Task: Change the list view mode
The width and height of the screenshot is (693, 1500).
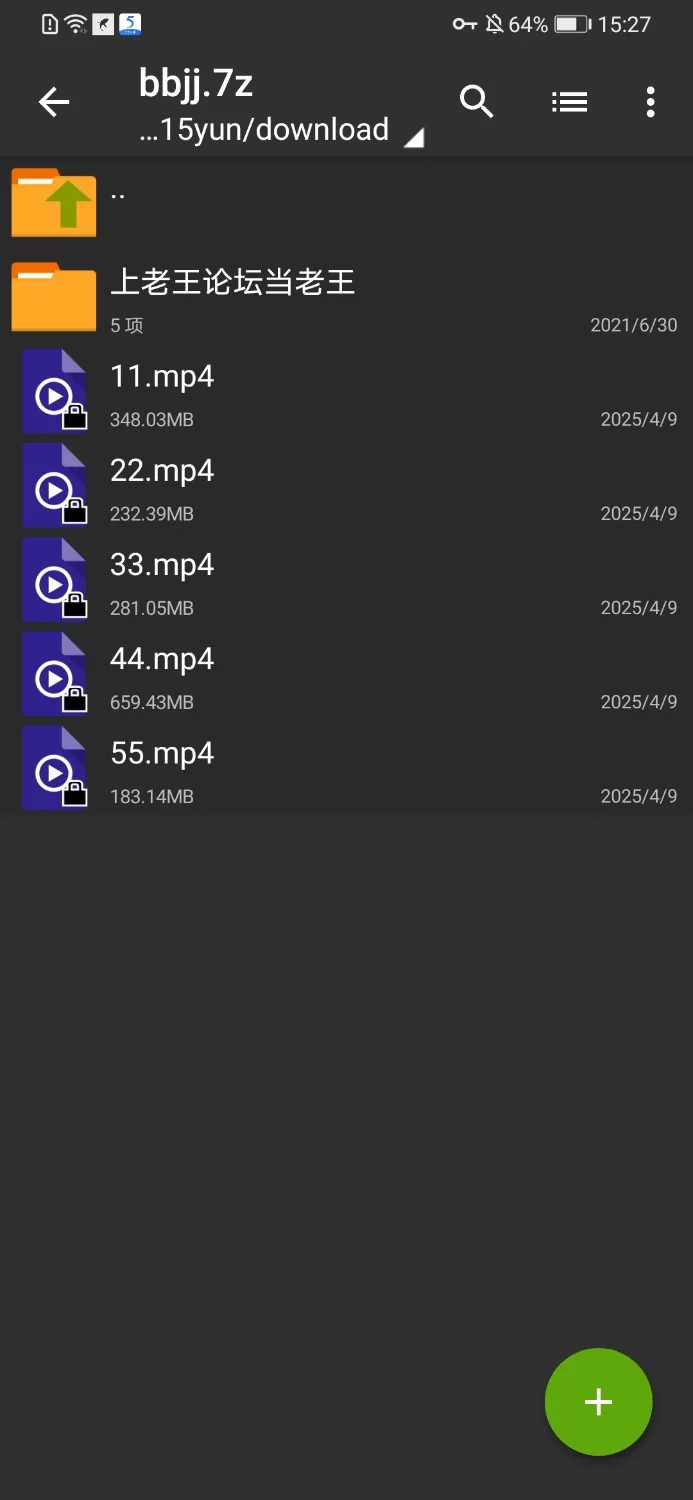Action: [569, 102]
